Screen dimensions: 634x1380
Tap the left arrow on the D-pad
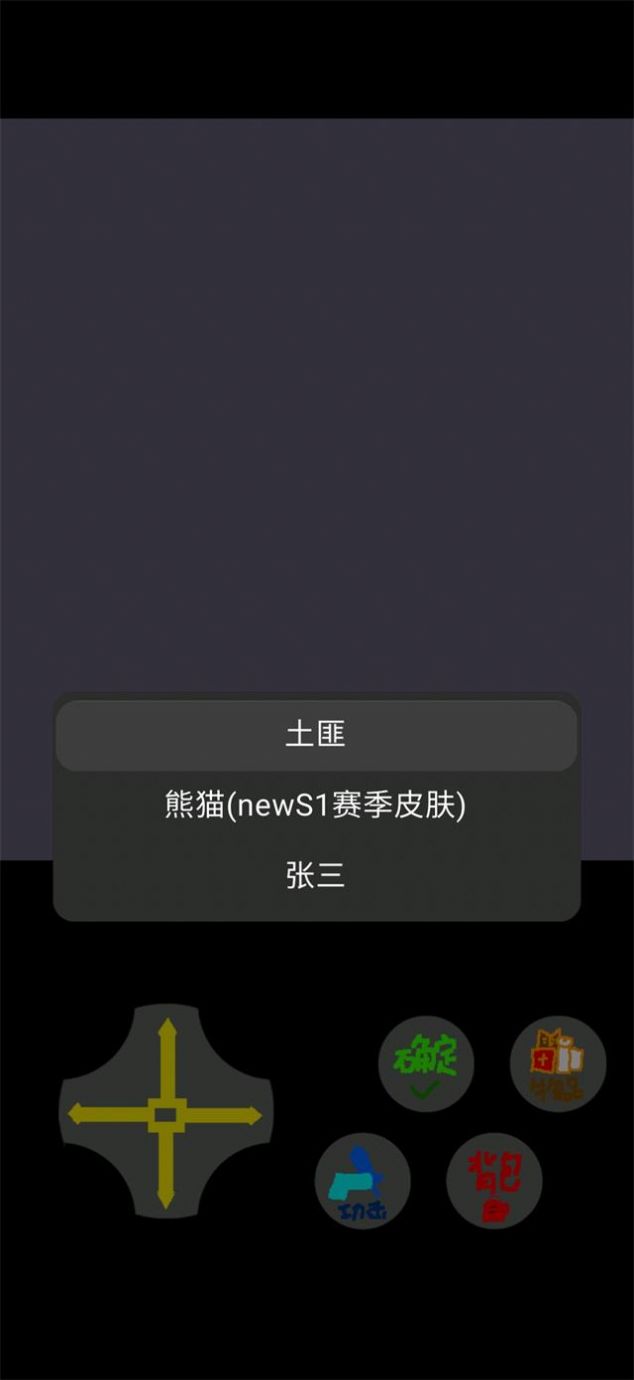[92, 1114]
